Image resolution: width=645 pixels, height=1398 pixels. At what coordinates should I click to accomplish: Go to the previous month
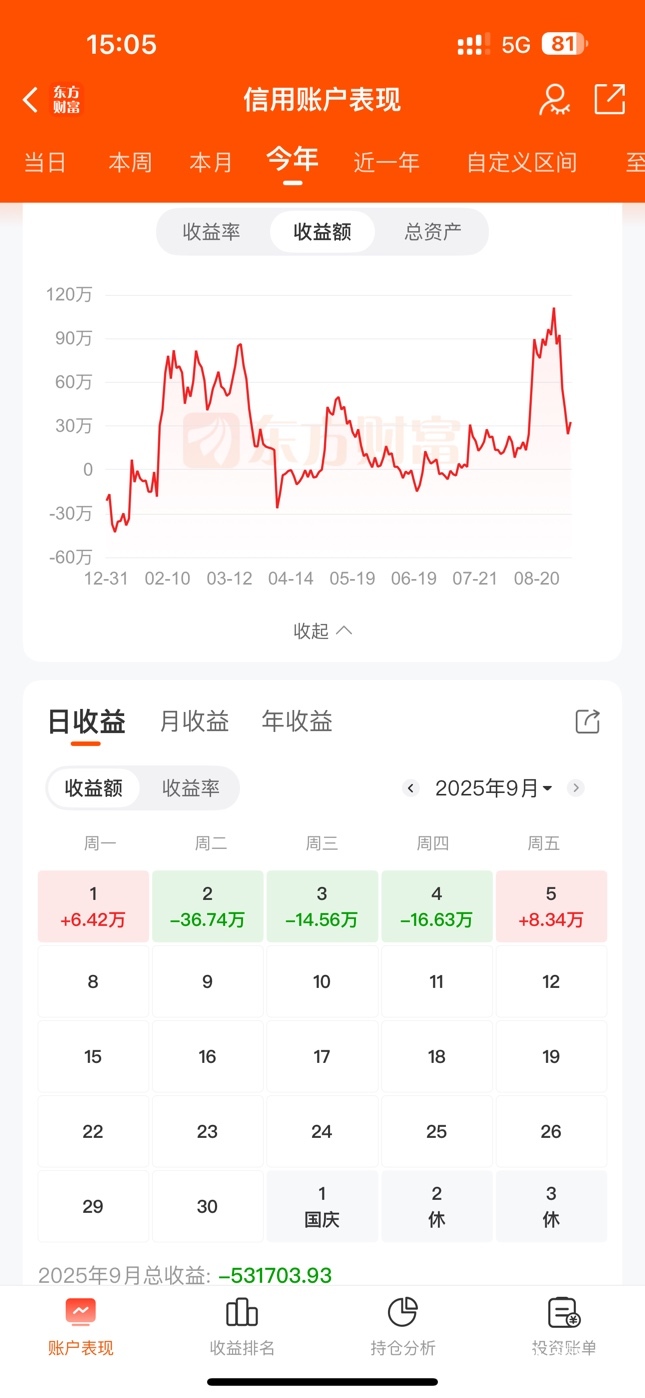410,788
